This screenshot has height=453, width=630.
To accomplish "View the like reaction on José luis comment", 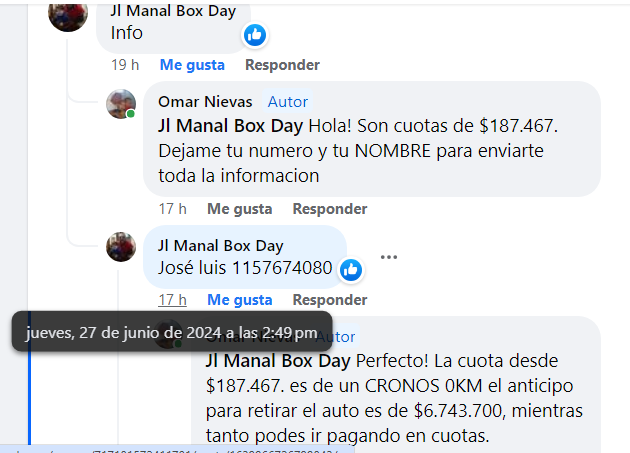I will click(350, 269).
